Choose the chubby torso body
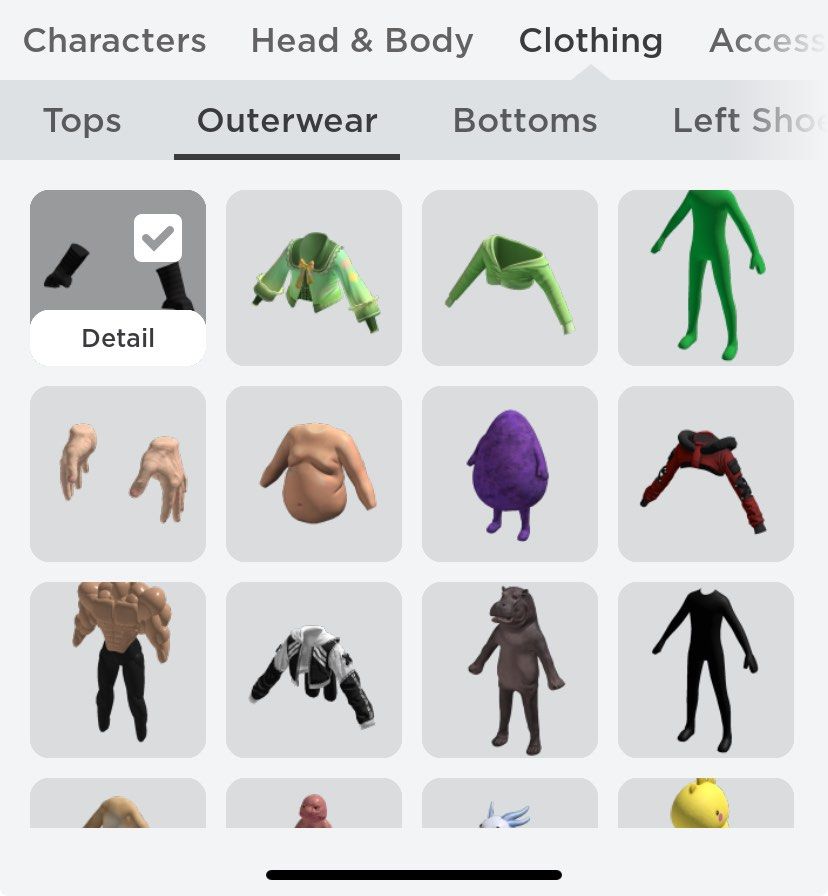This screenshot has height=896, width=828. pos(314,473)
